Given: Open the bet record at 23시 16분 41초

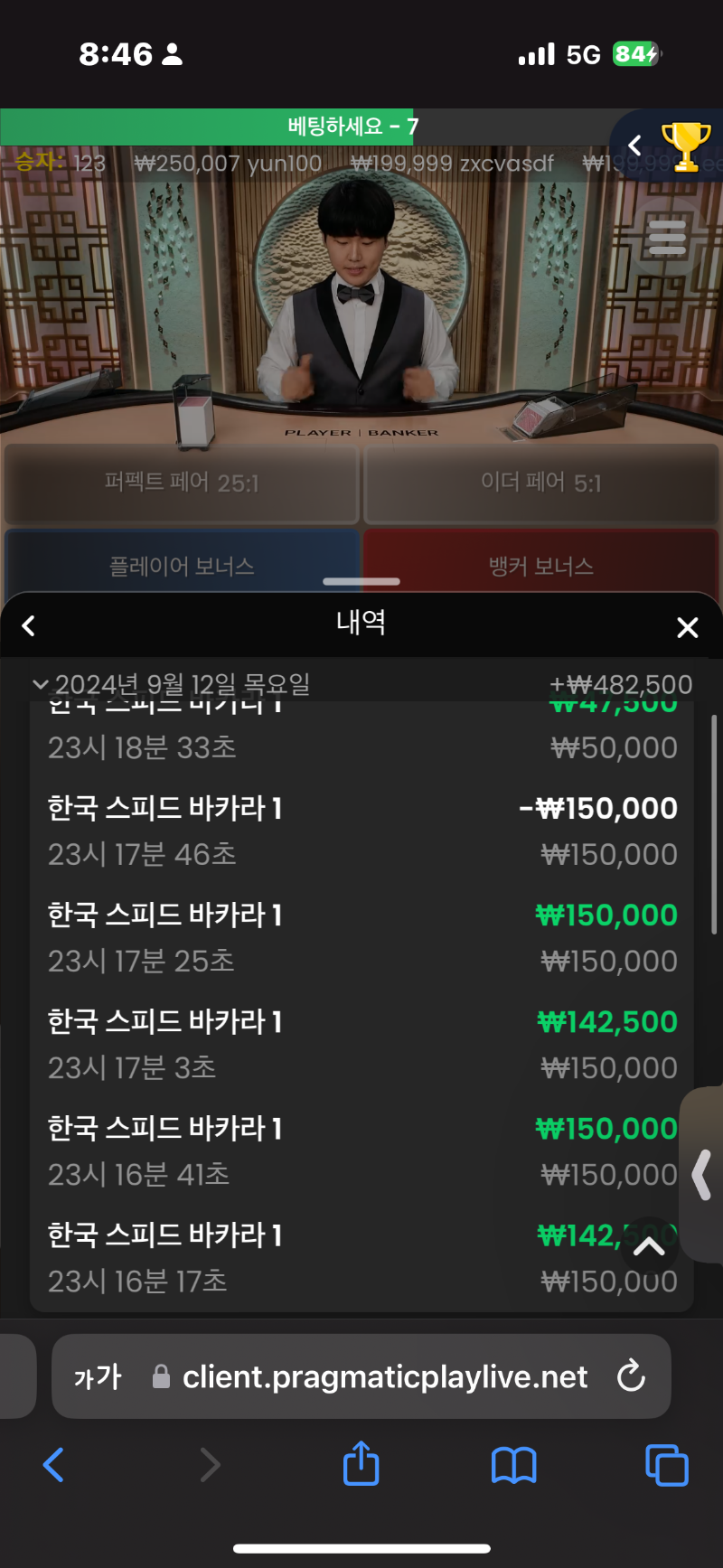Looking at the screenshot, I should click(x=361, y=1150).
